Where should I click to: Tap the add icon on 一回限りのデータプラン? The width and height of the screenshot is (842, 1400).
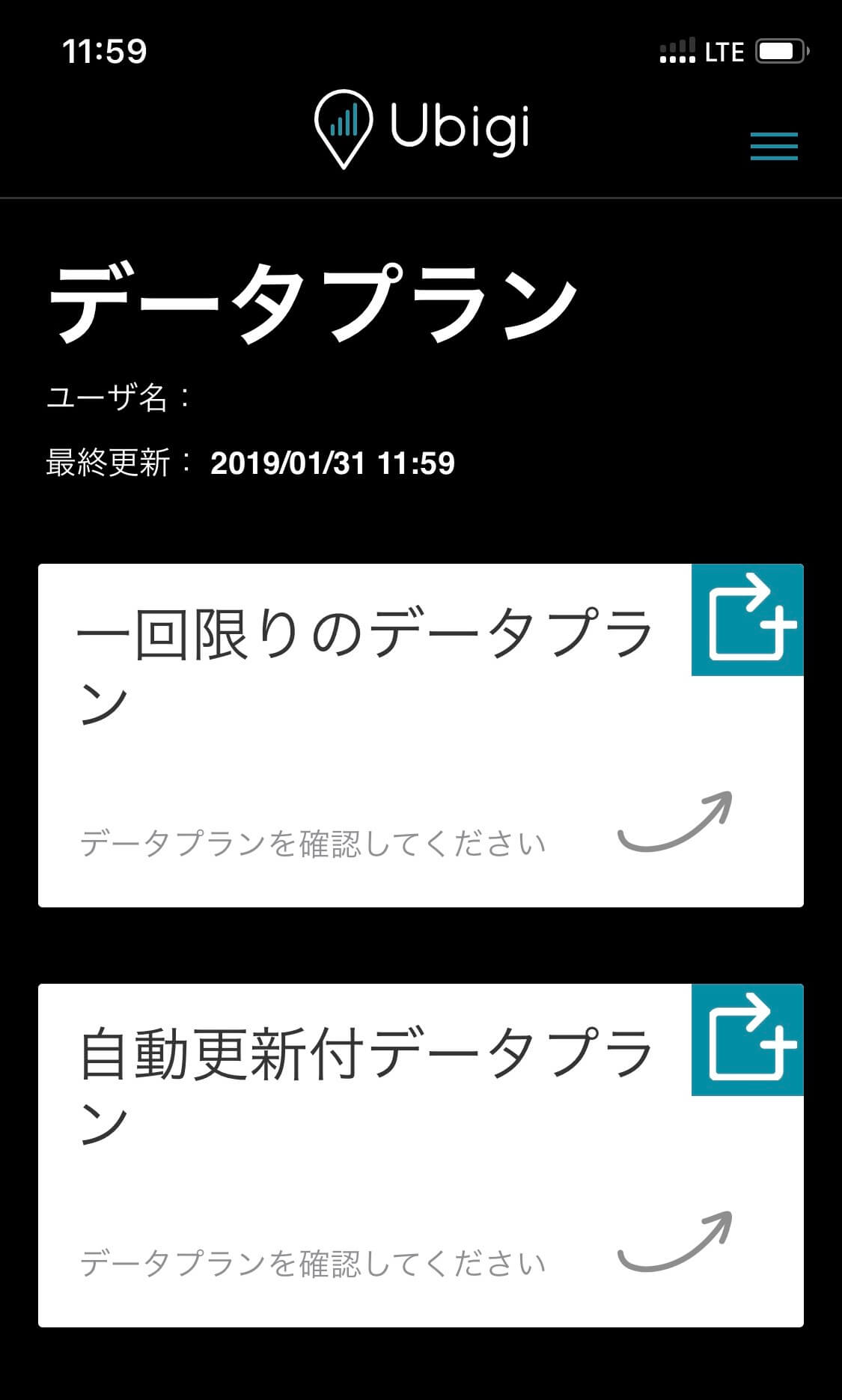[x=747, y=620]
